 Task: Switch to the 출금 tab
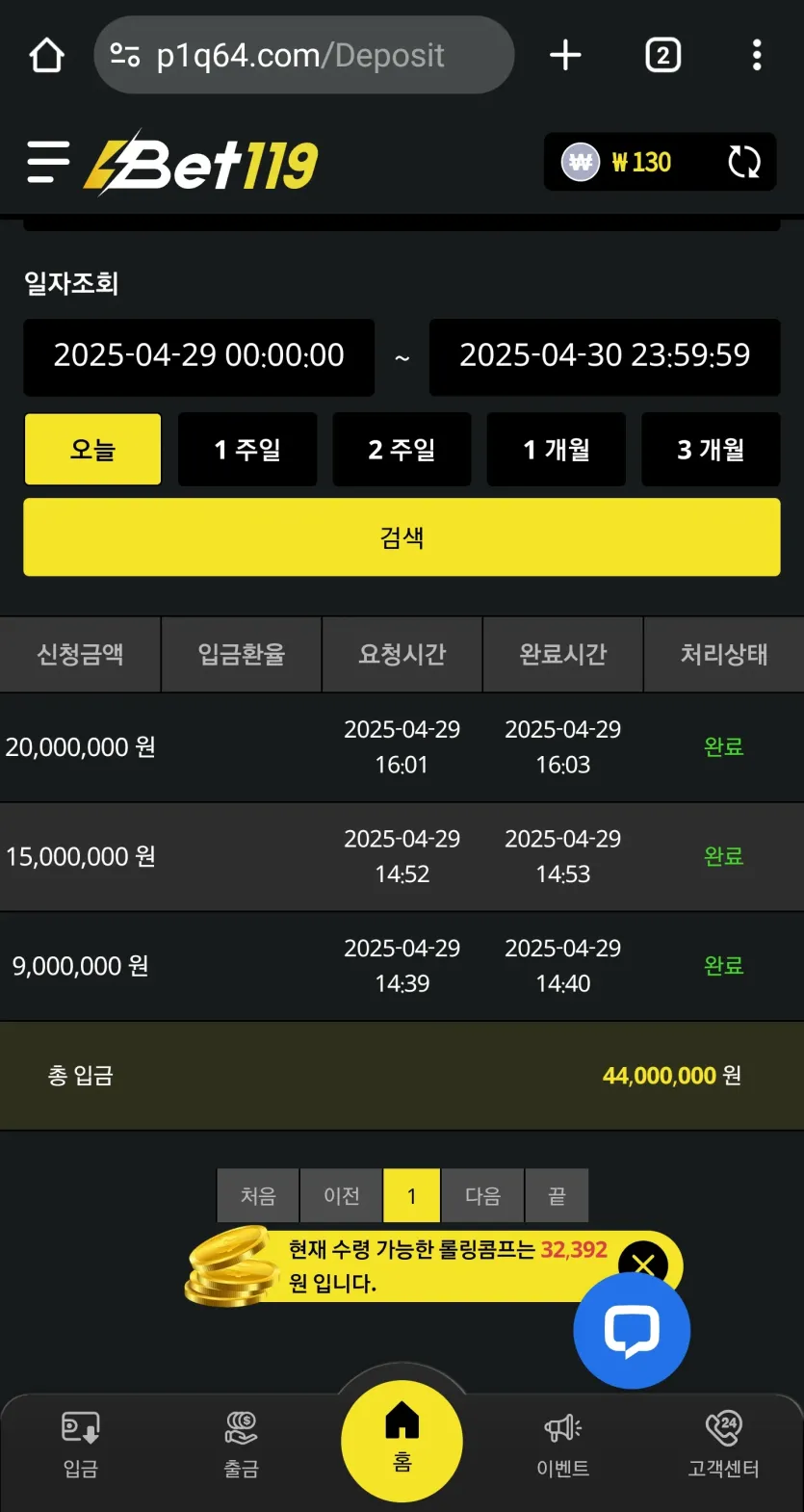click(241, 1445)
